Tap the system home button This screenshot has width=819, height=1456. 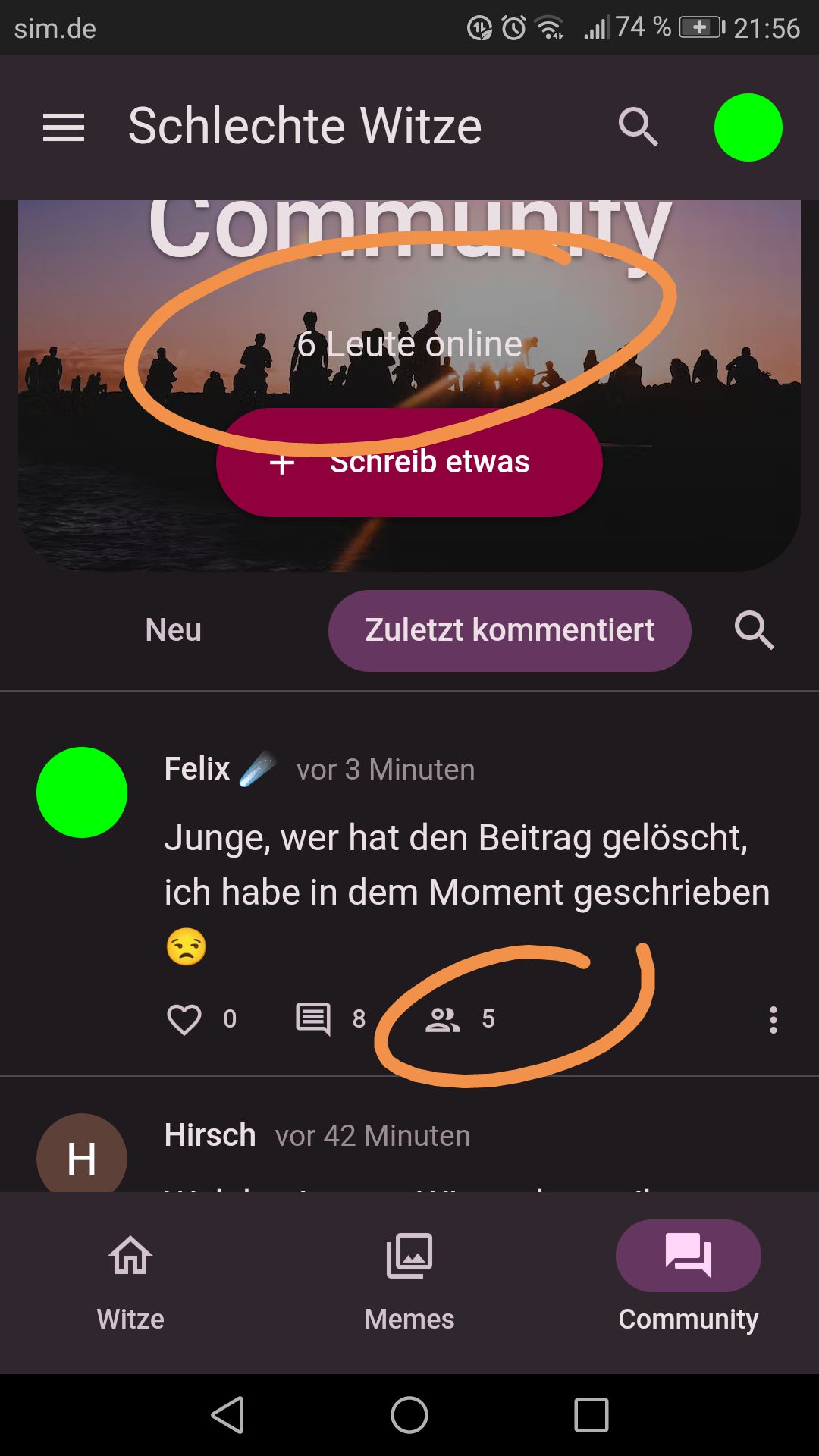pos(409,1415)
